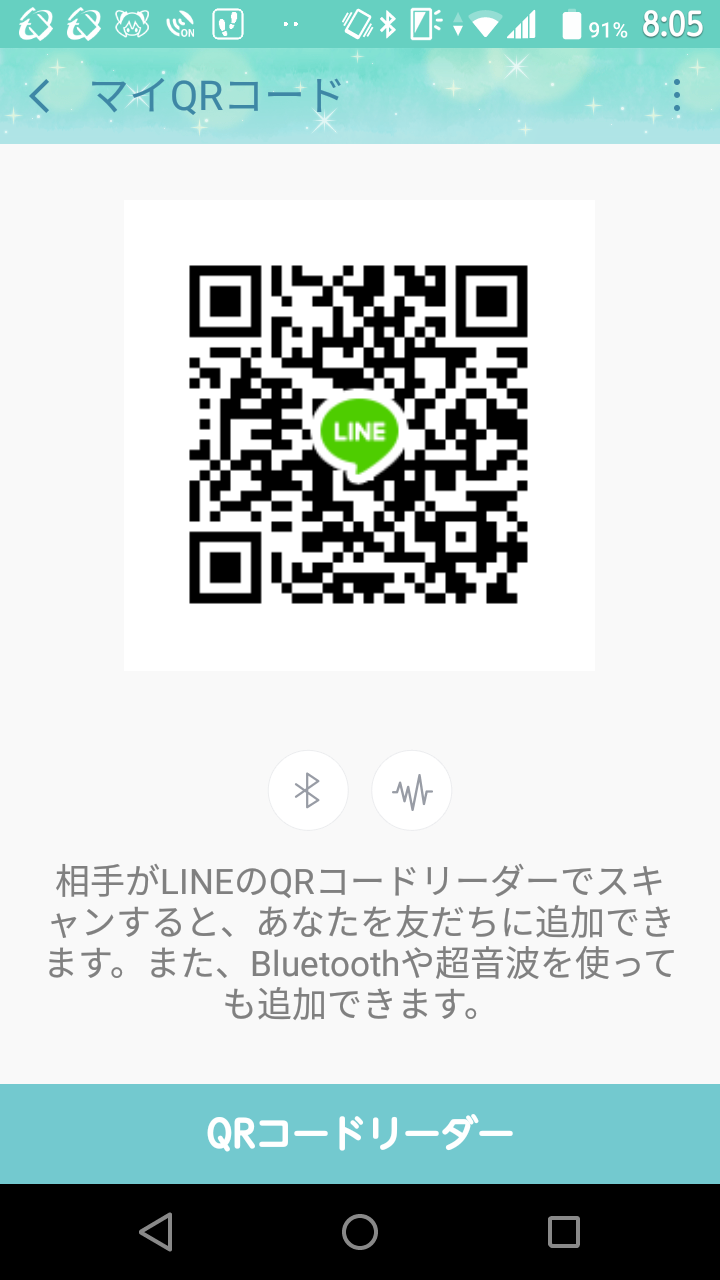Go back from the My QR code screen
Image resolution: width=720 pixels, height=1280 pixels.
[40, 96]
